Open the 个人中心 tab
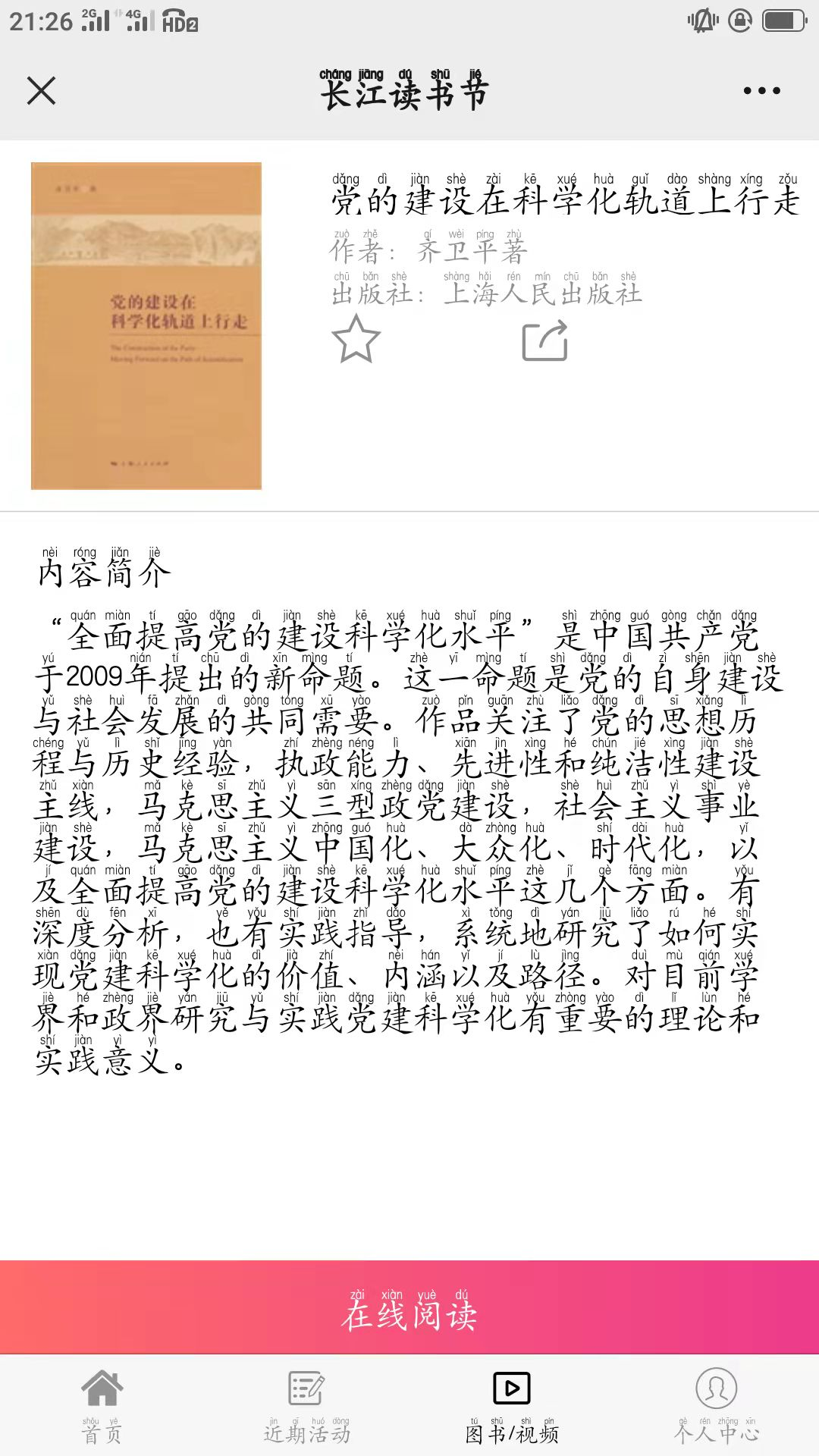819x1456 pixels. point(717,1407)
